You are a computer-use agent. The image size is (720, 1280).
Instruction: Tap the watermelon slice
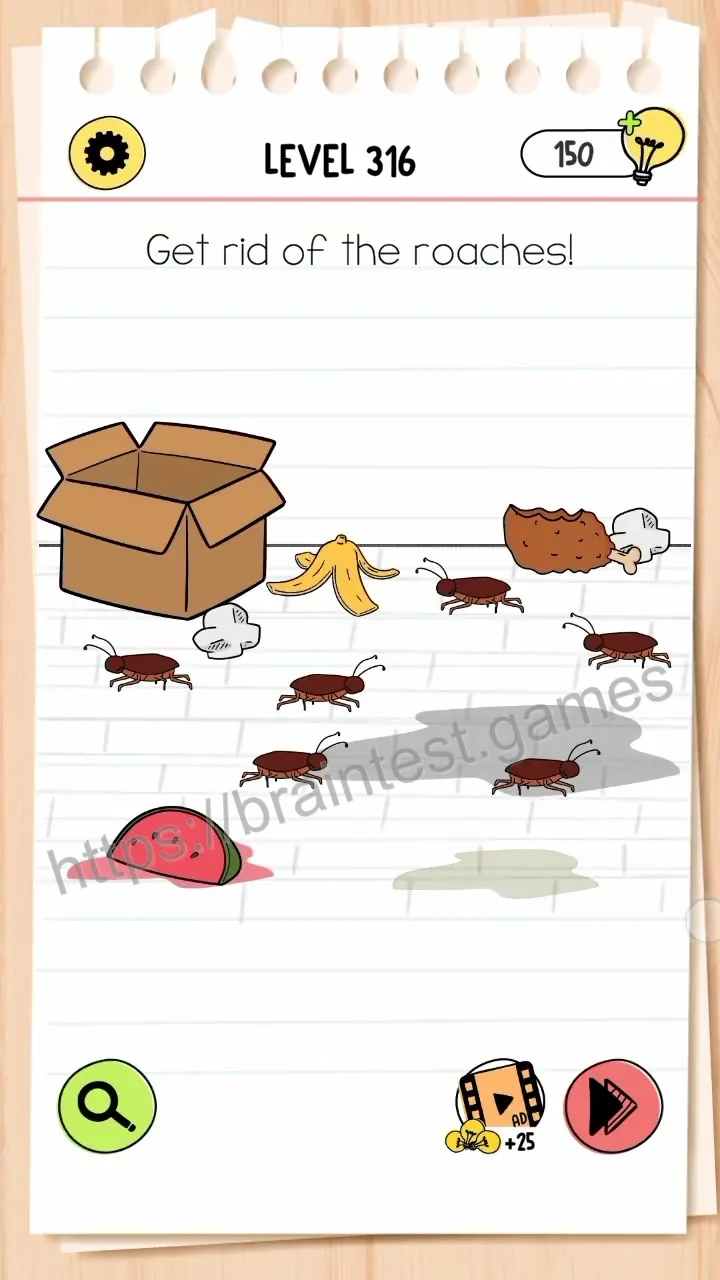pyautogui.click(x=178, y=847)
